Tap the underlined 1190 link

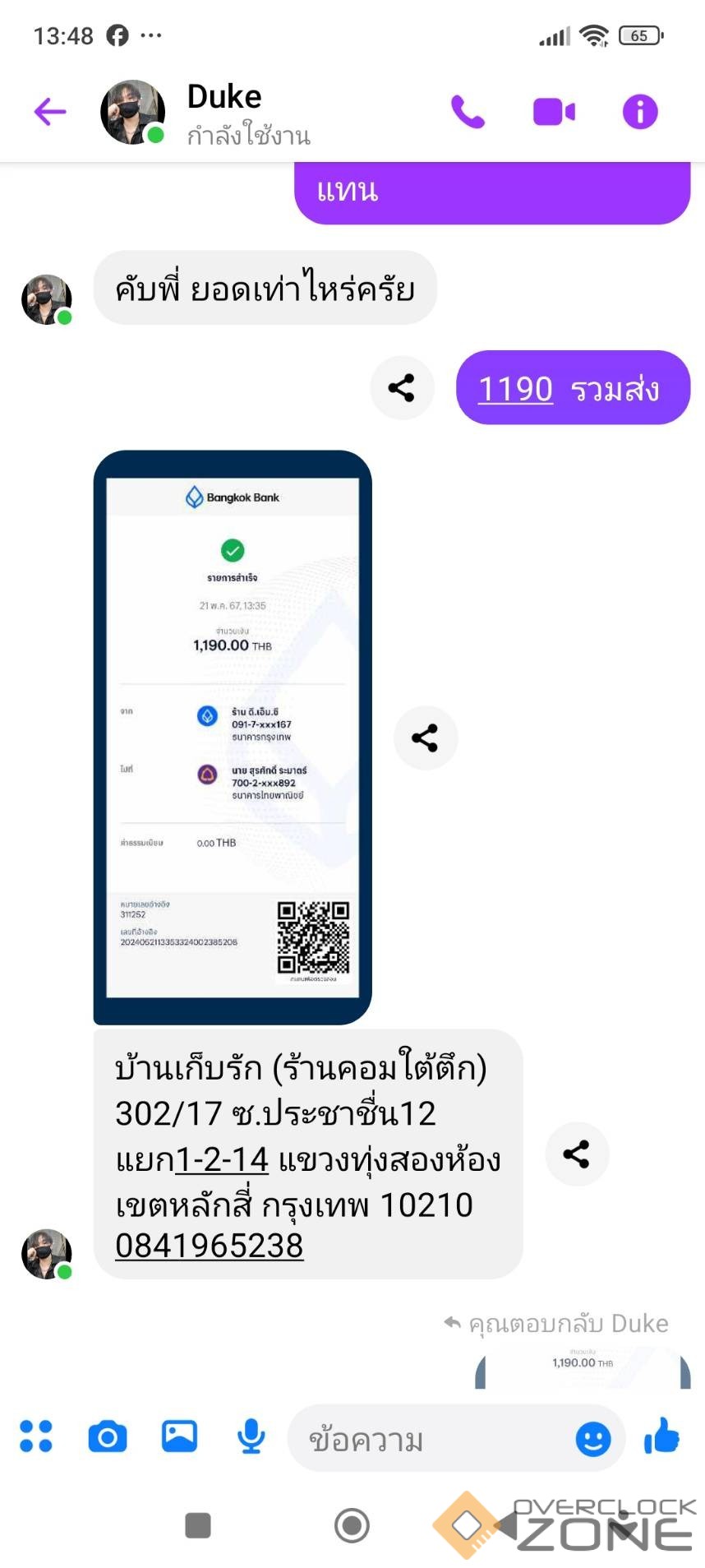click(515, 388)
